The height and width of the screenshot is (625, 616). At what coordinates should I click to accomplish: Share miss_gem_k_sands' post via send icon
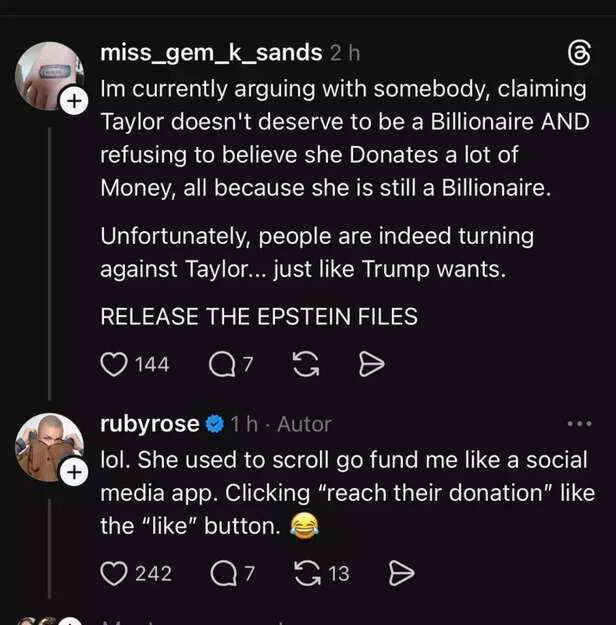point(371,365)
